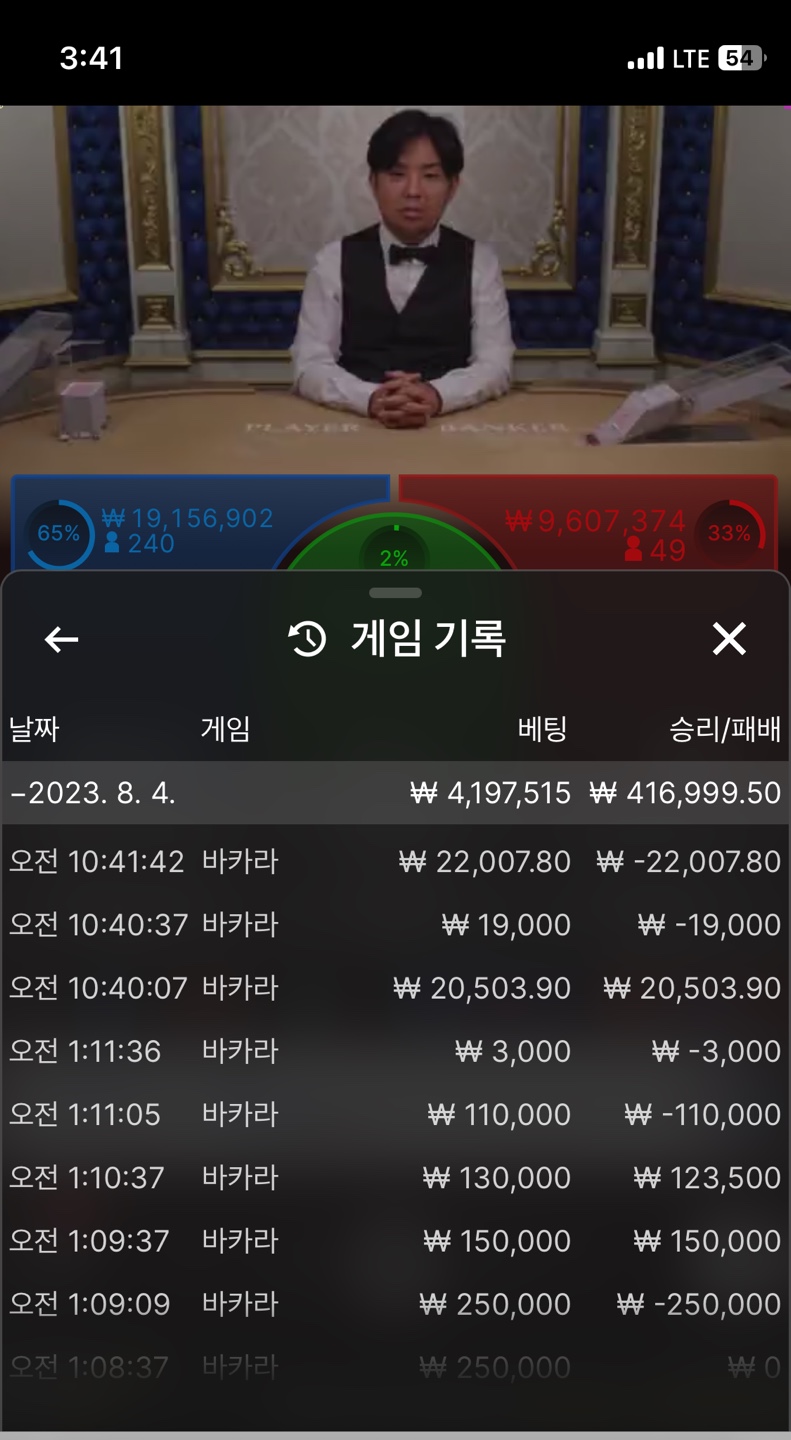The image size is (791, 1440).
Task: Open the 오전 10:41:42 baccarat record
Action: [x=396, y=861]
